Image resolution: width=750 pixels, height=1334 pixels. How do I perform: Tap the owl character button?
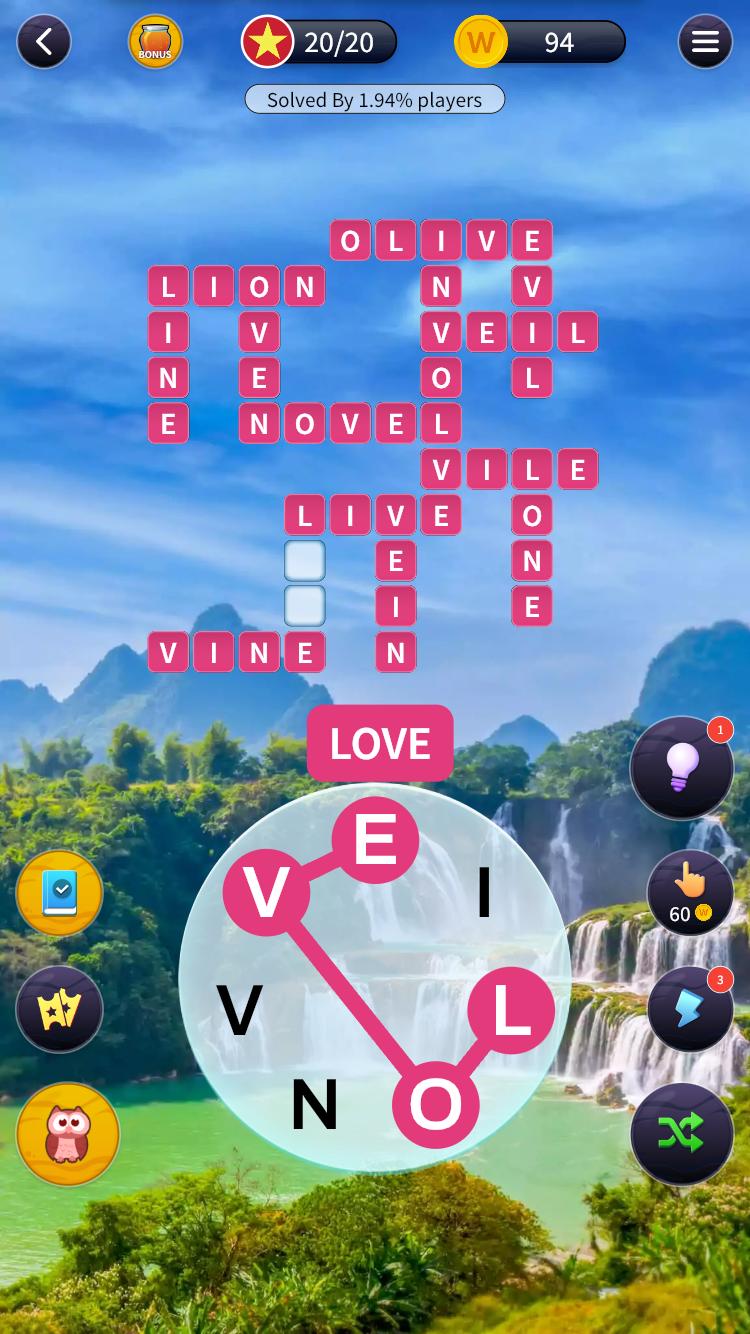pyautogui.click(x=68, y=1133)
